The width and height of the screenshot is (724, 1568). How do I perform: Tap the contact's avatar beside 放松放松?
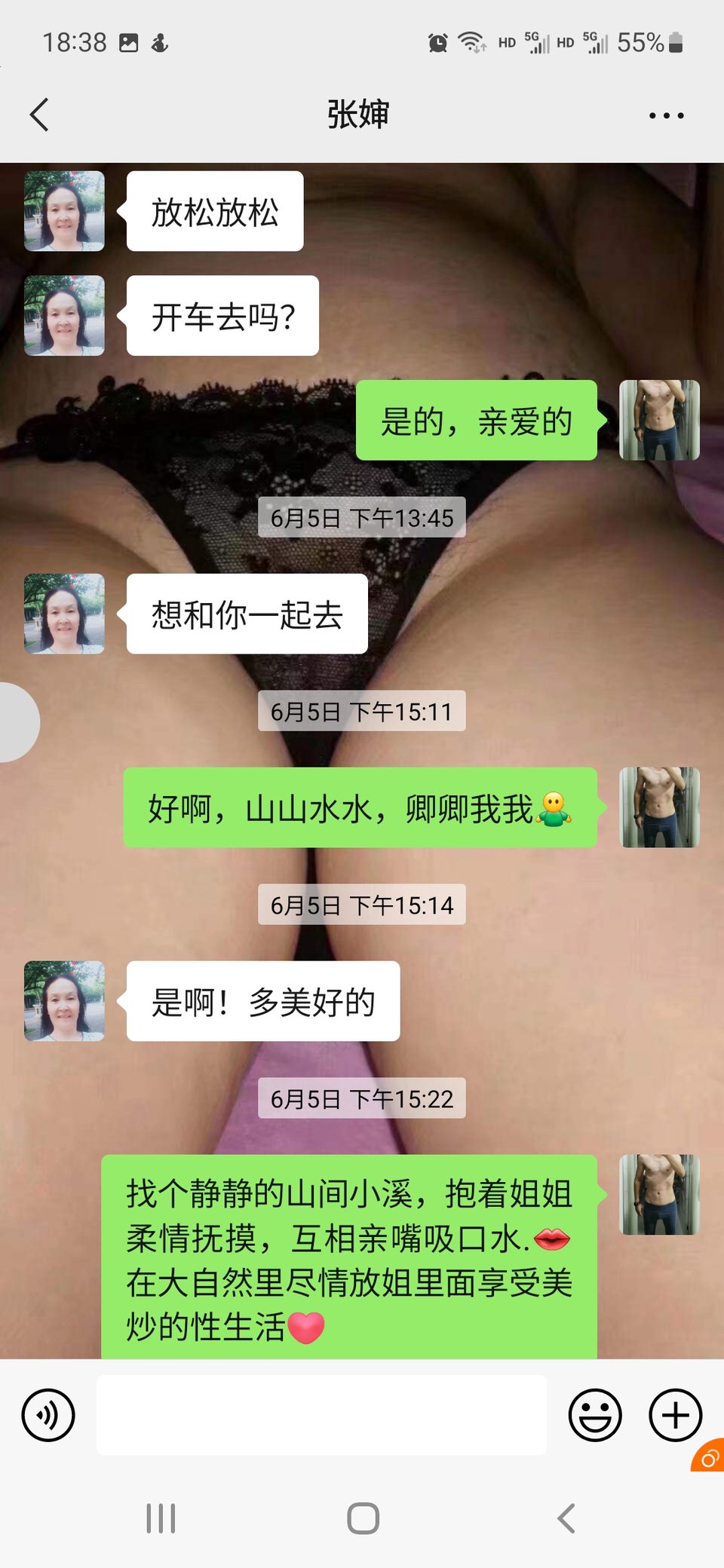click(64, 211)
